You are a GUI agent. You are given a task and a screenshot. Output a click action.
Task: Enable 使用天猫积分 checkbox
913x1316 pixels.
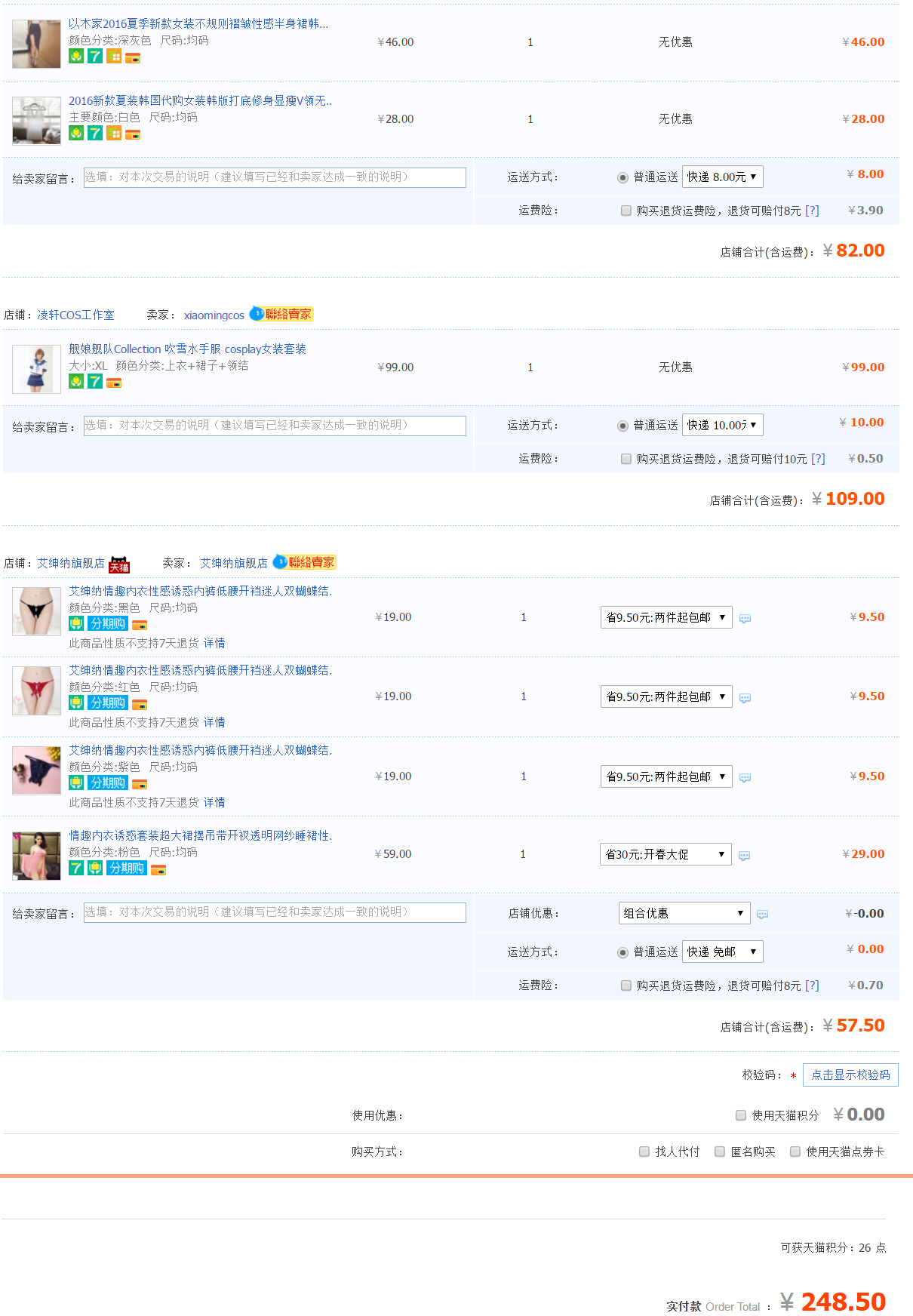click(x=741, y=1115)
